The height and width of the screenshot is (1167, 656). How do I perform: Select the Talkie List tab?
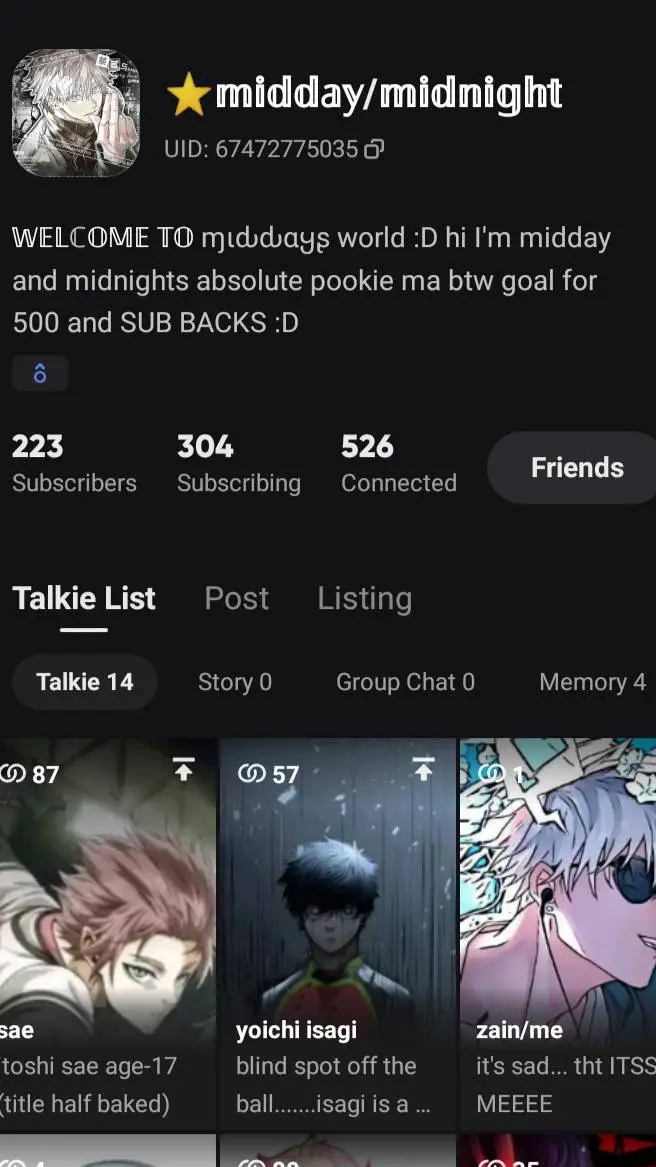(x=84, y=598)
